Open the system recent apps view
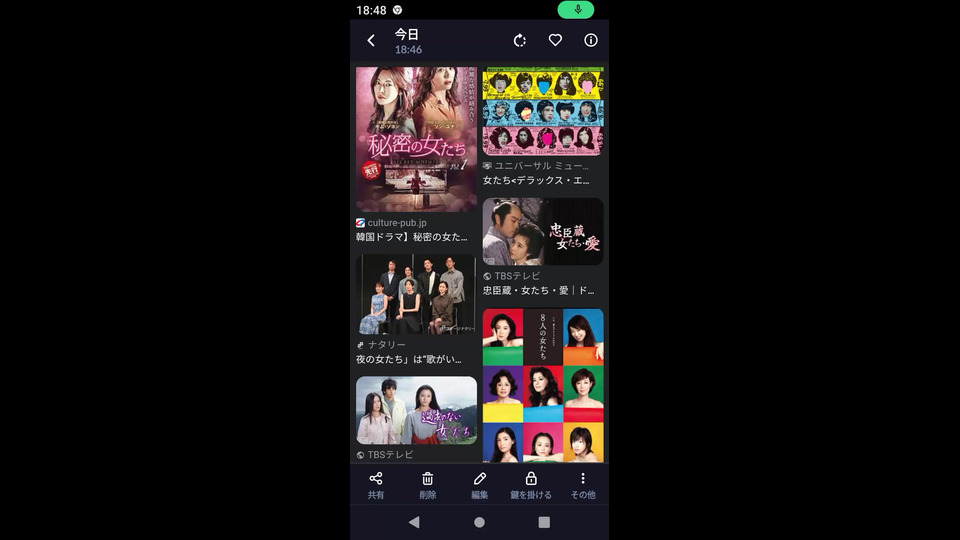Image resolution: width=960 pixels, height=540 pixels. [544, 522]
